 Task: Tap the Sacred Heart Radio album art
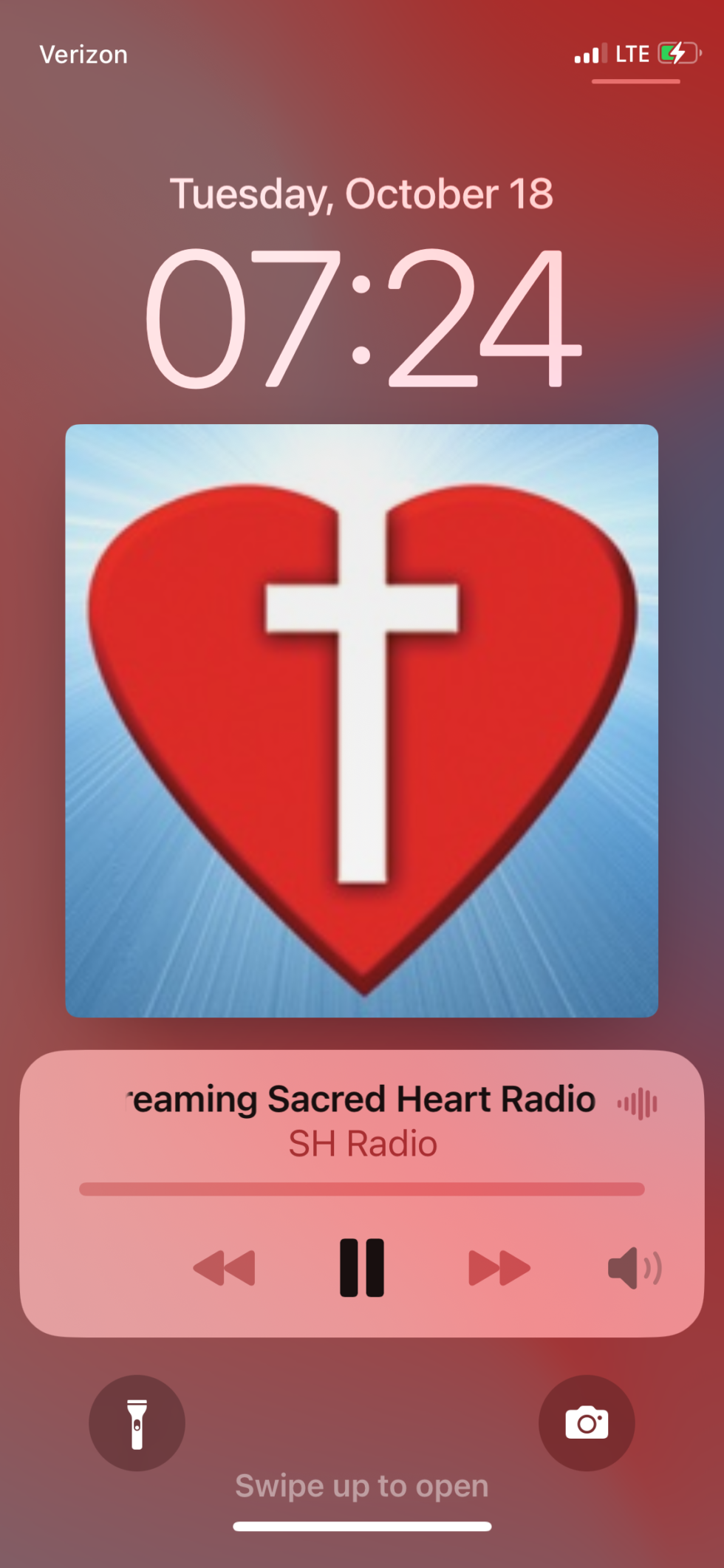pyautogui.click(x=361, y=719)
